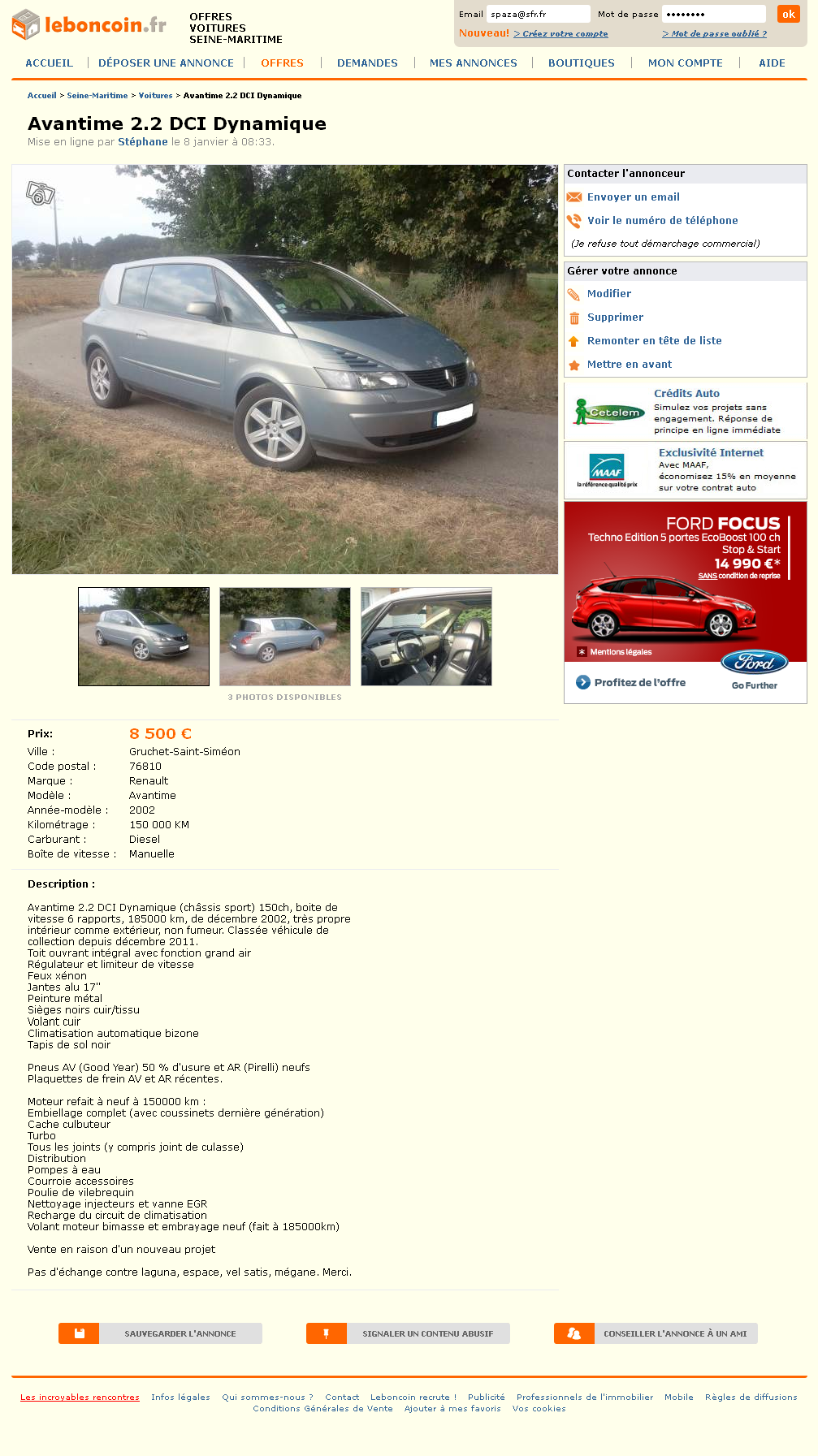This screenshot has width=818, height=1456.
Task: Focus the Mot de passe field
Action: [712, 14]
